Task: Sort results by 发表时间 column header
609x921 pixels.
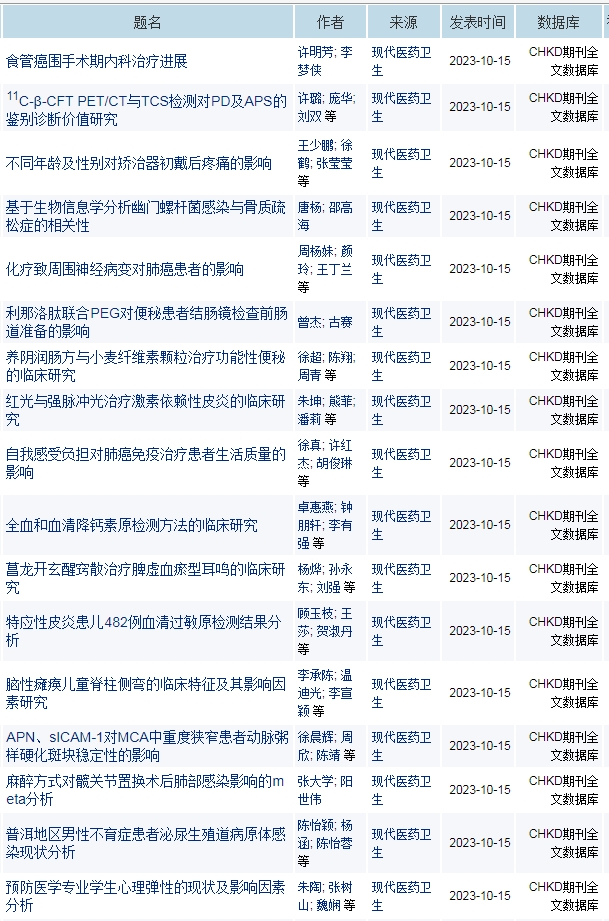Action: pyautogui.click(x=477, y=21)
